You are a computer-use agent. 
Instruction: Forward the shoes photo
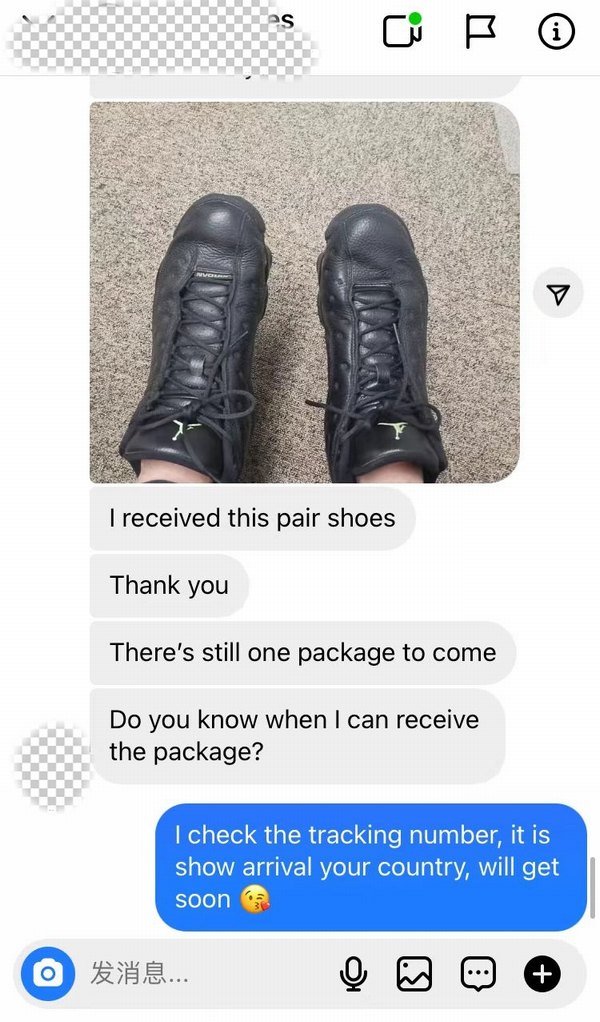pyautogui.click(x=558, y=293)
